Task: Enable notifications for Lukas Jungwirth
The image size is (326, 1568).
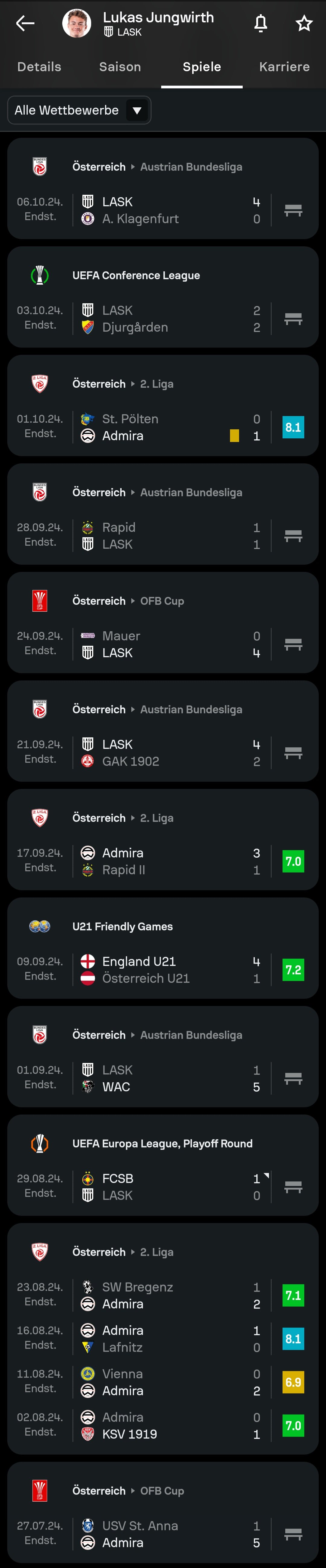Action: point(260,24)
